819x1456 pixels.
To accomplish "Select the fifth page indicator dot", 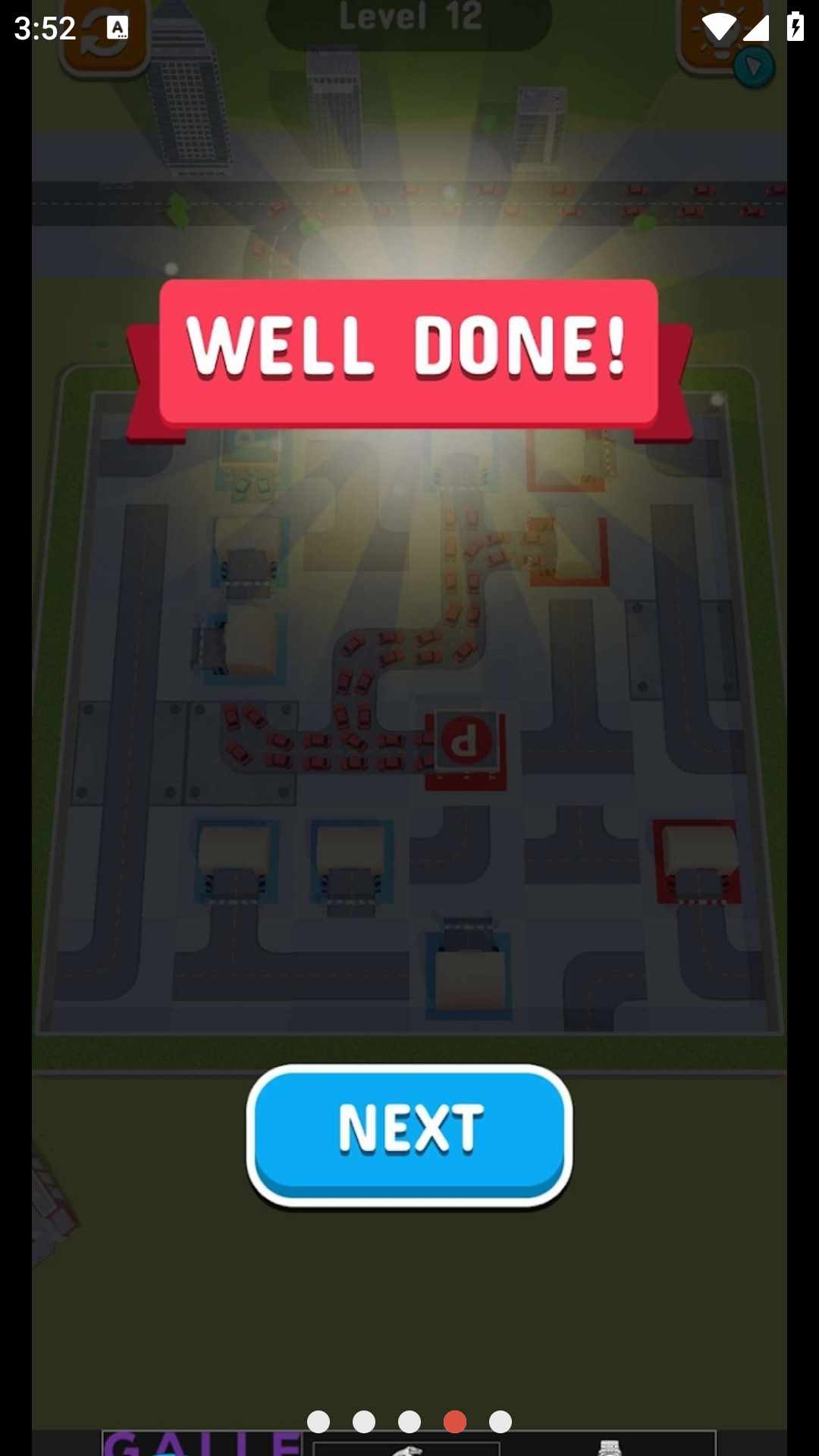I will tap(500, 1421).
